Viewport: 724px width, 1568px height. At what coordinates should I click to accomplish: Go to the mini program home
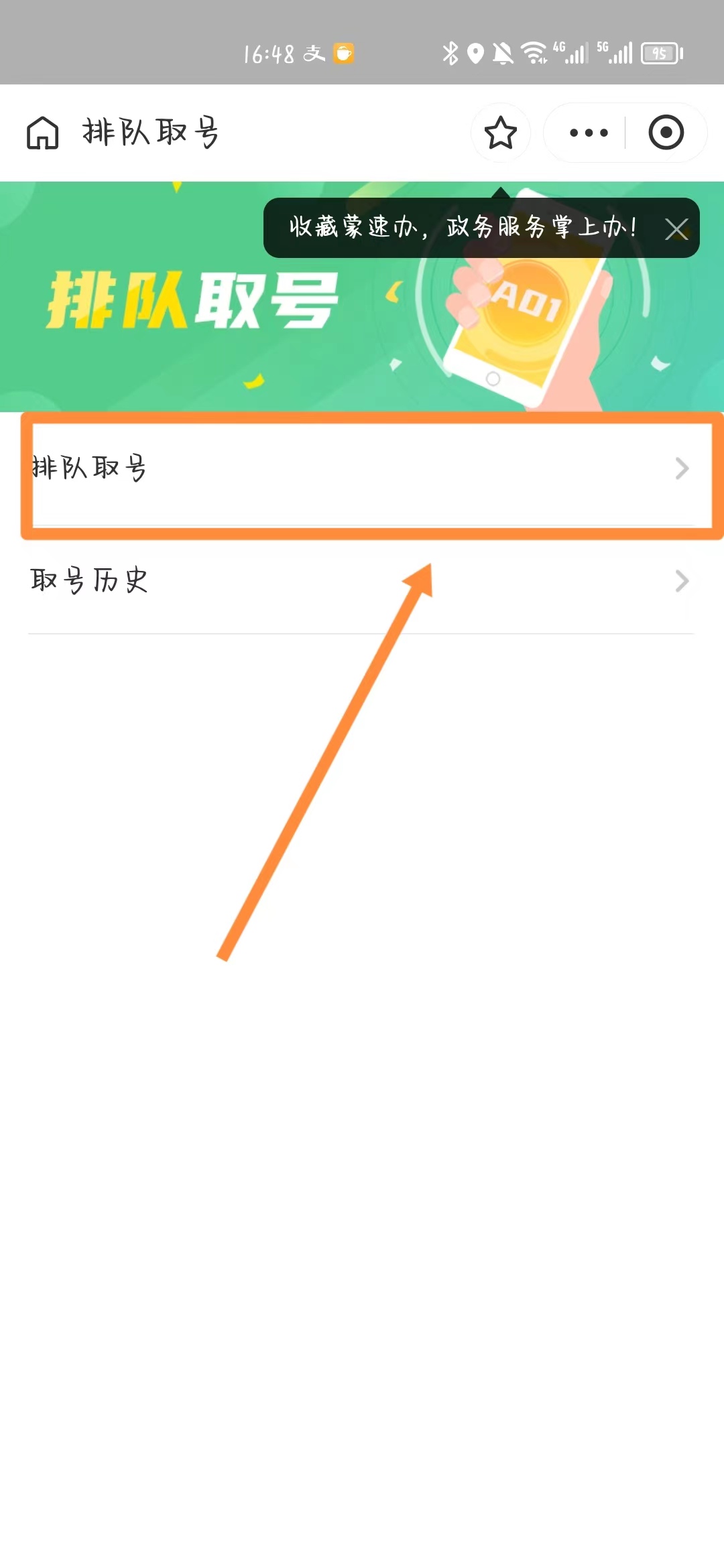[42, 133]
